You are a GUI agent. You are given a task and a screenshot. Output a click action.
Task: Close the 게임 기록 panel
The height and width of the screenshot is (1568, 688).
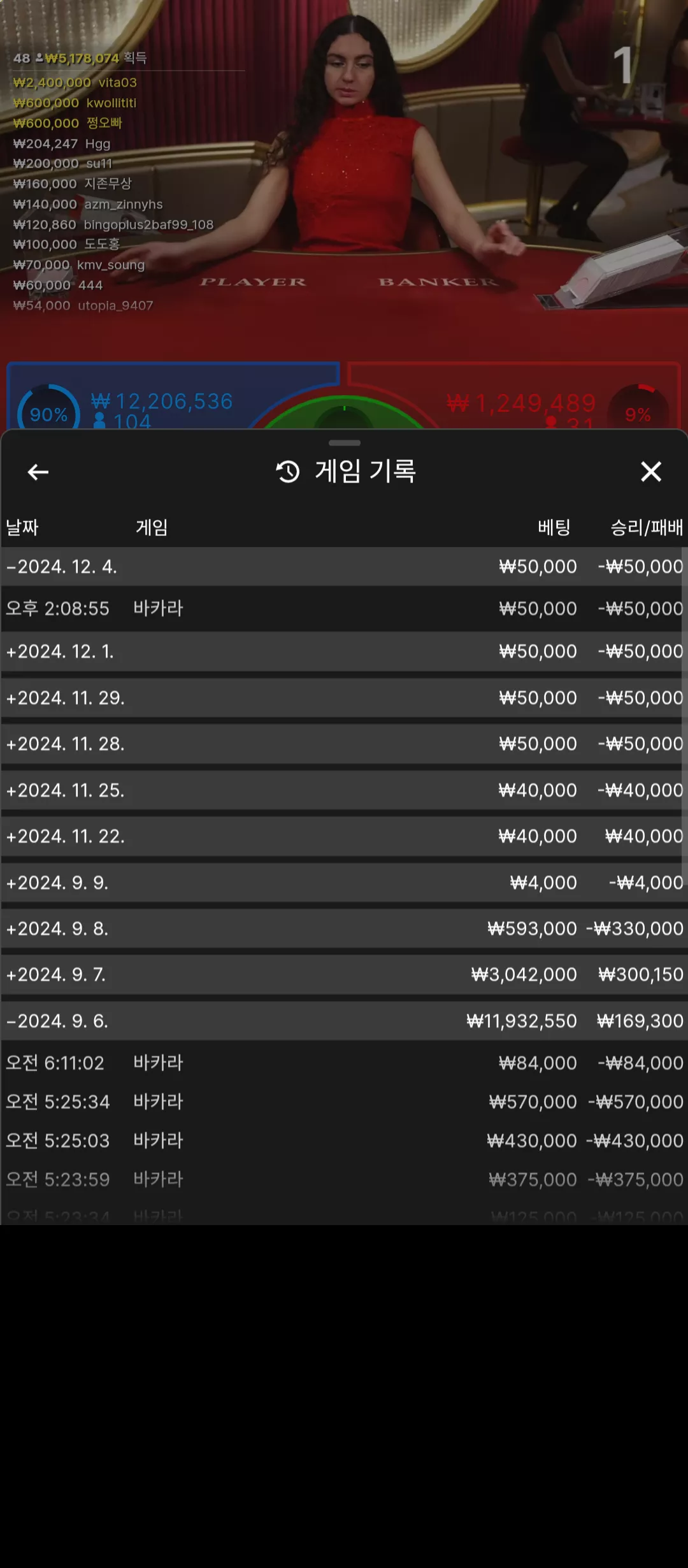[x=651, y=472]
